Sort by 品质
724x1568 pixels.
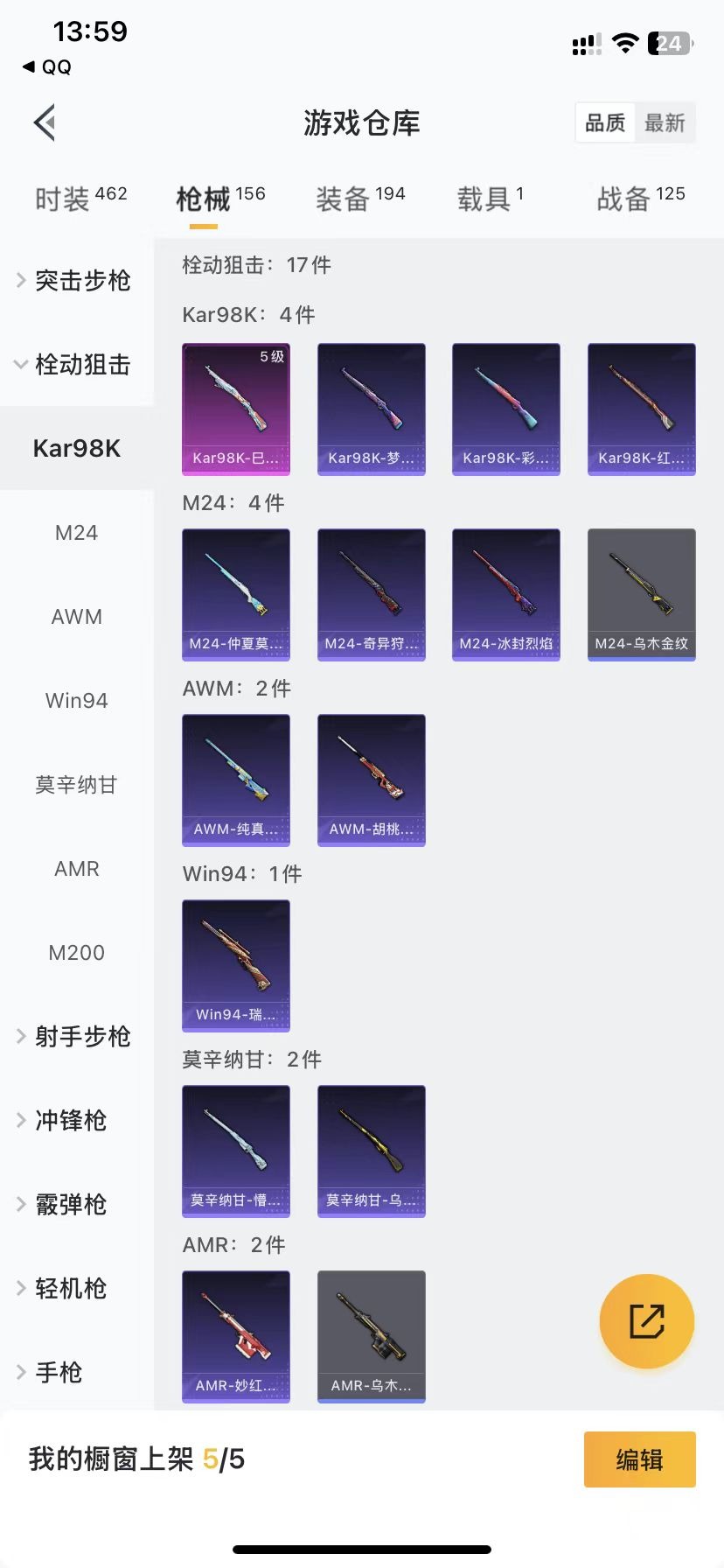(605, 122)
